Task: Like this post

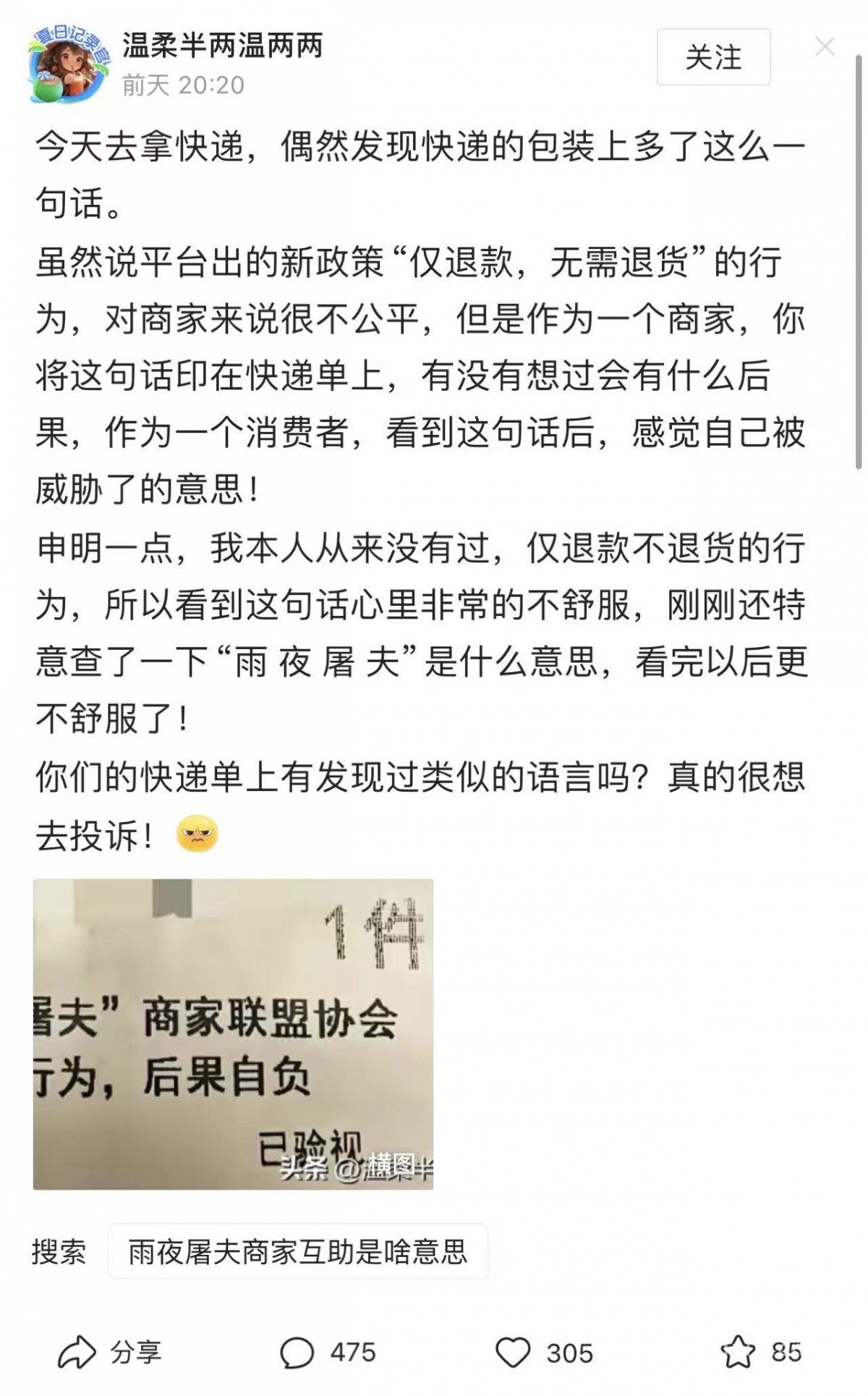Action: 544,1353
